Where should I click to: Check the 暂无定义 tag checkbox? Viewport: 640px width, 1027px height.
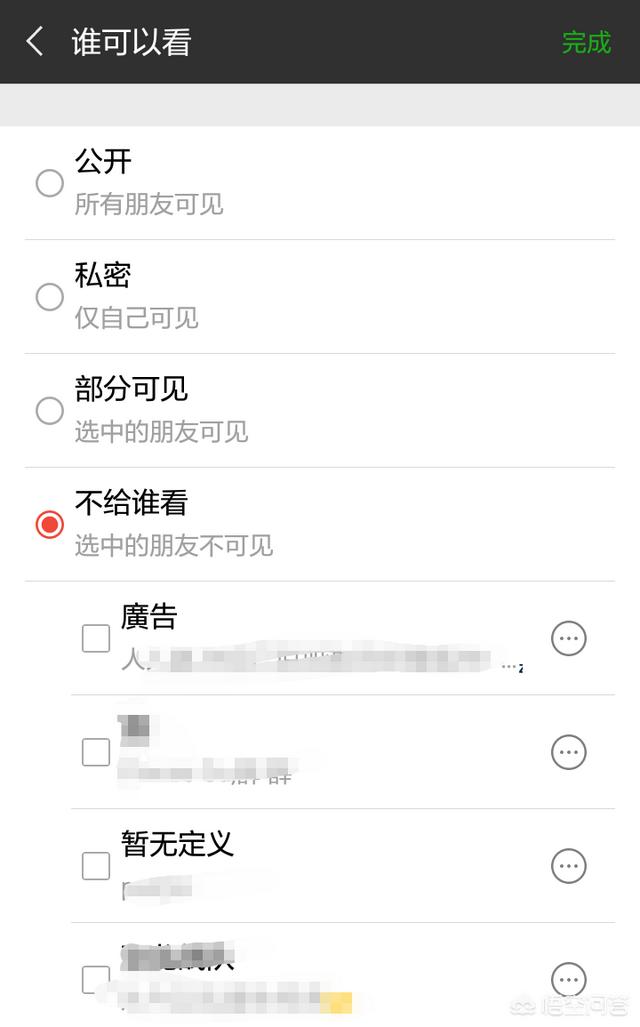click(x=96, y=866)
